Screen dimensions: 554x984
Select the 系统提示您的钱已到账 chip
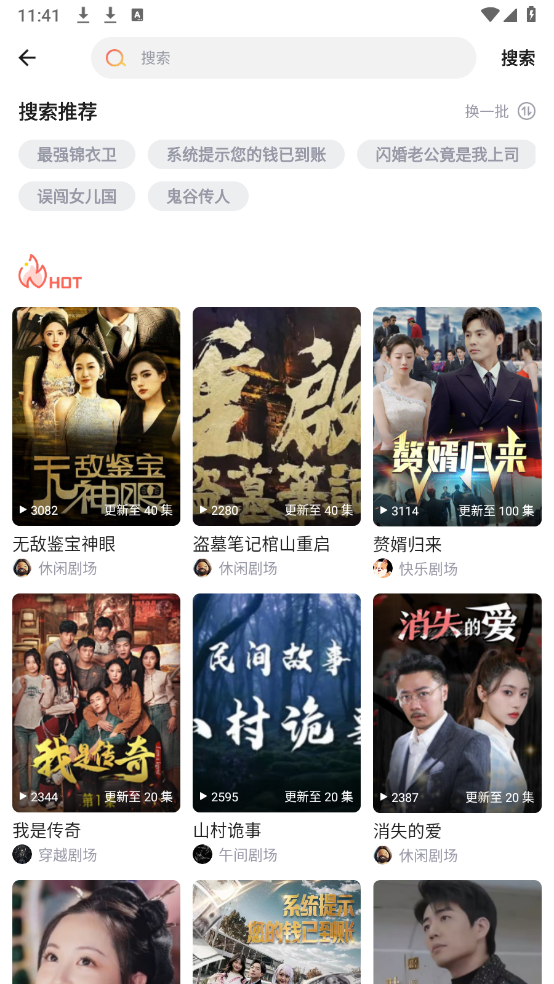pos(246,154)
